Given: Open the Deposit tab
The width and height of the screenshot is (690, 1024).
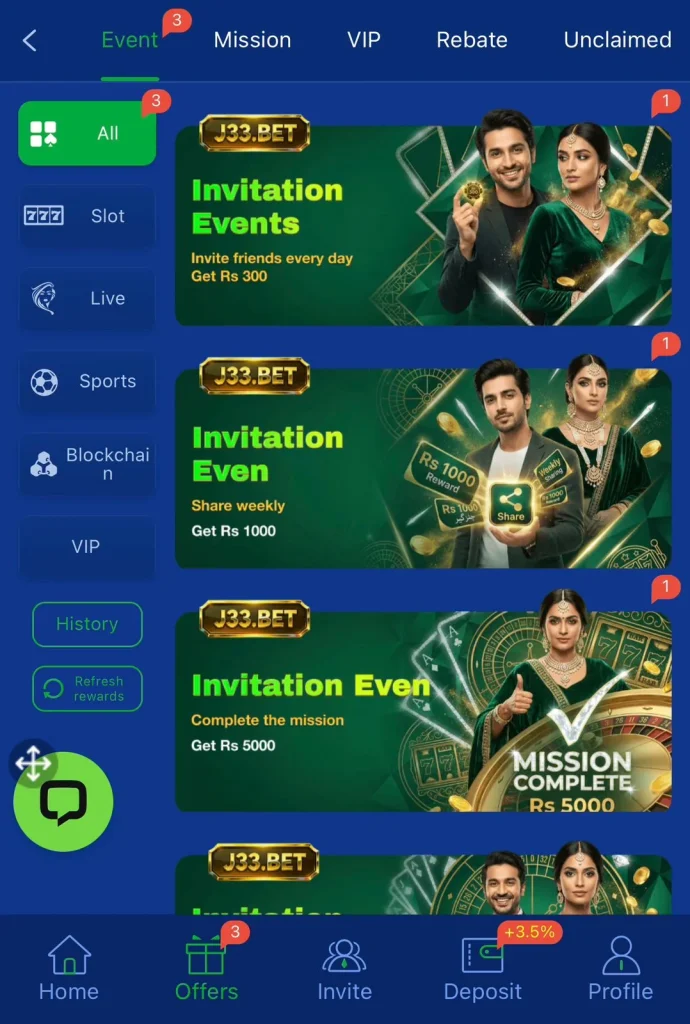Looking at the screenshot, I should tap(483, 969).
